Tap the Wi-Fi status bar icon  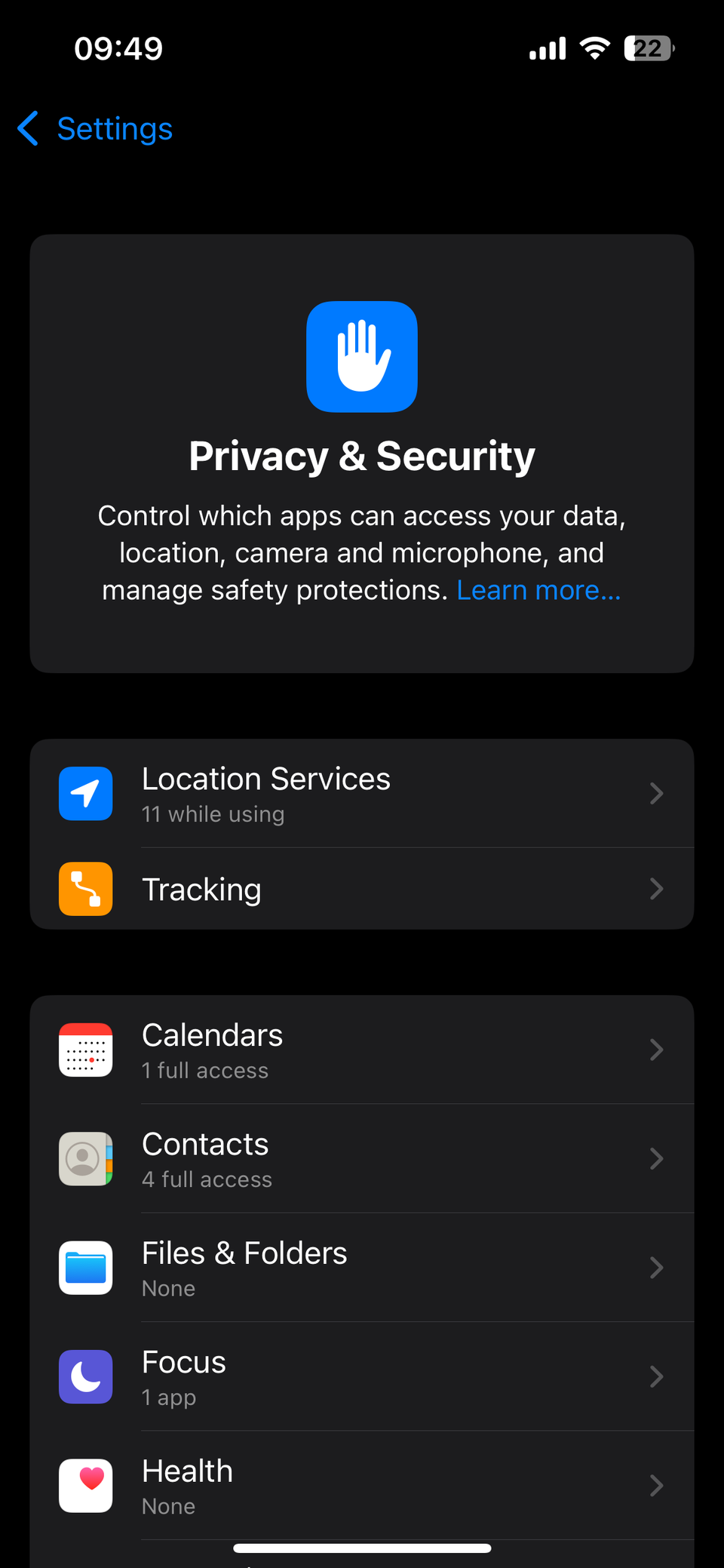594,48
